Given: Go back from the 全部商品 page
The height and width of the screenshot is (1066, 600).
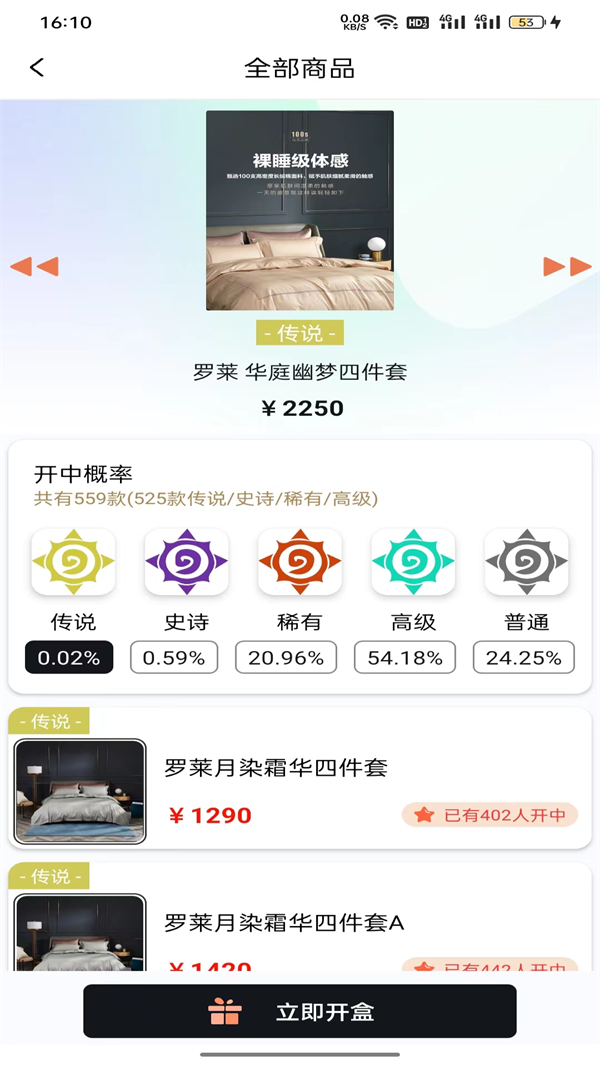Looking at the screenshot, I should coord(37,68).
